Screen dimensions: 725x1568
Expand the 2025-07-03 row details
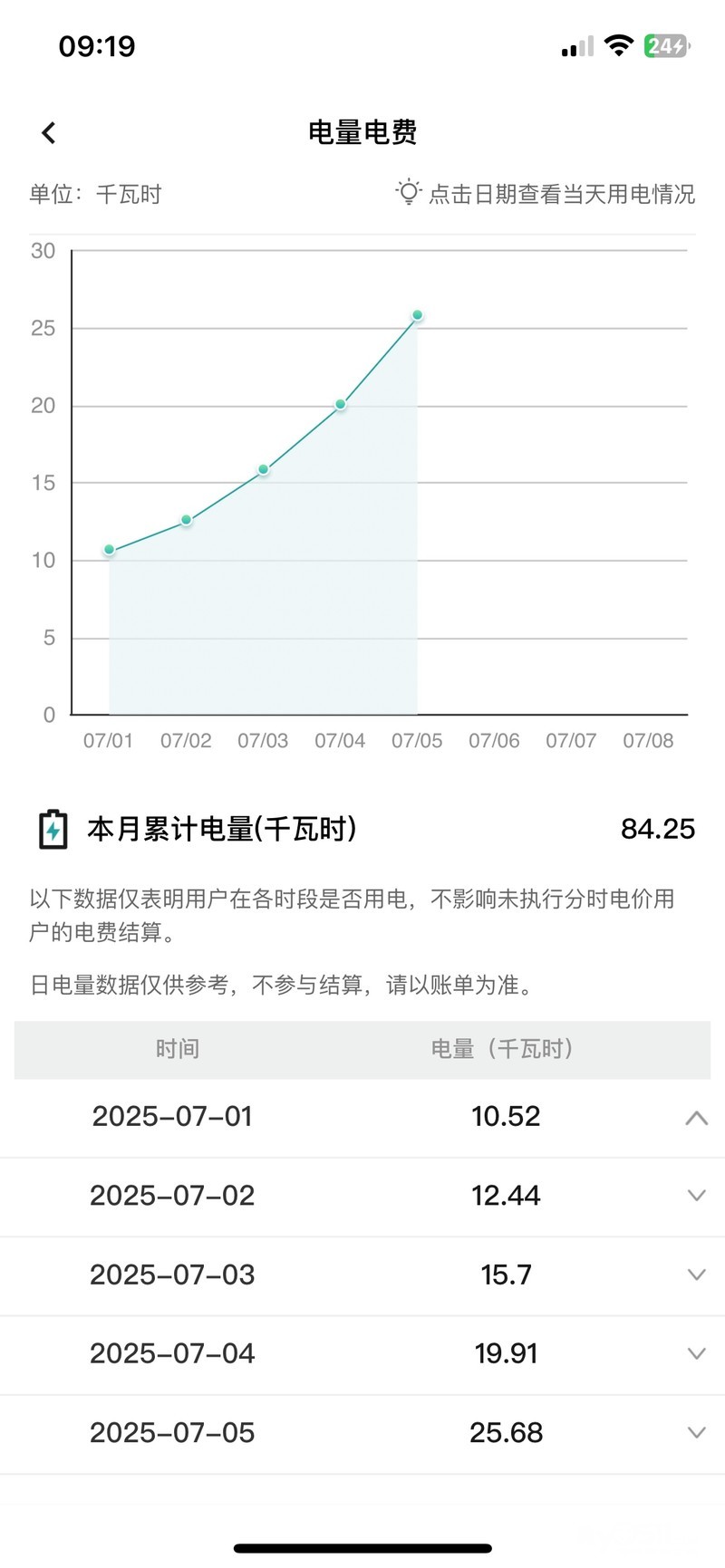click(696, 1275)
